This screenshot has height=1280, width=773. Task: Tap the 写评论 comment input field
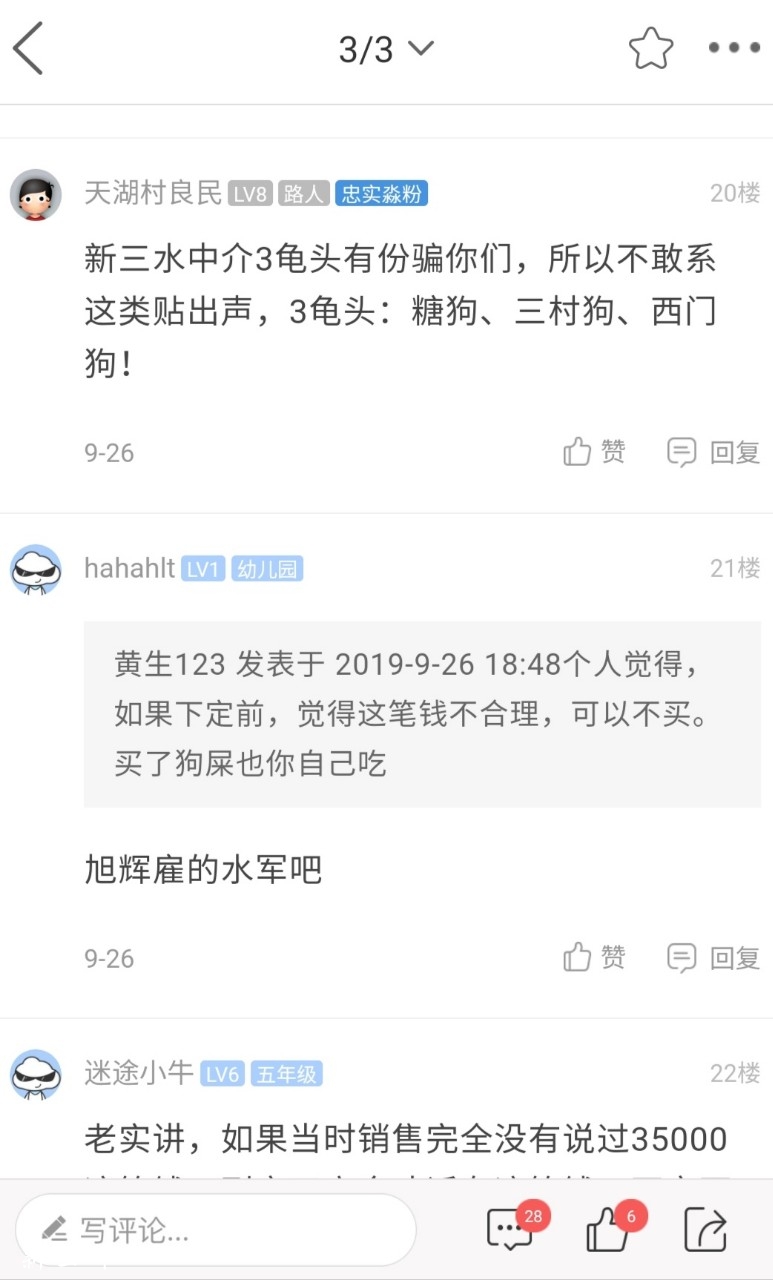[x=215, y=1230]
